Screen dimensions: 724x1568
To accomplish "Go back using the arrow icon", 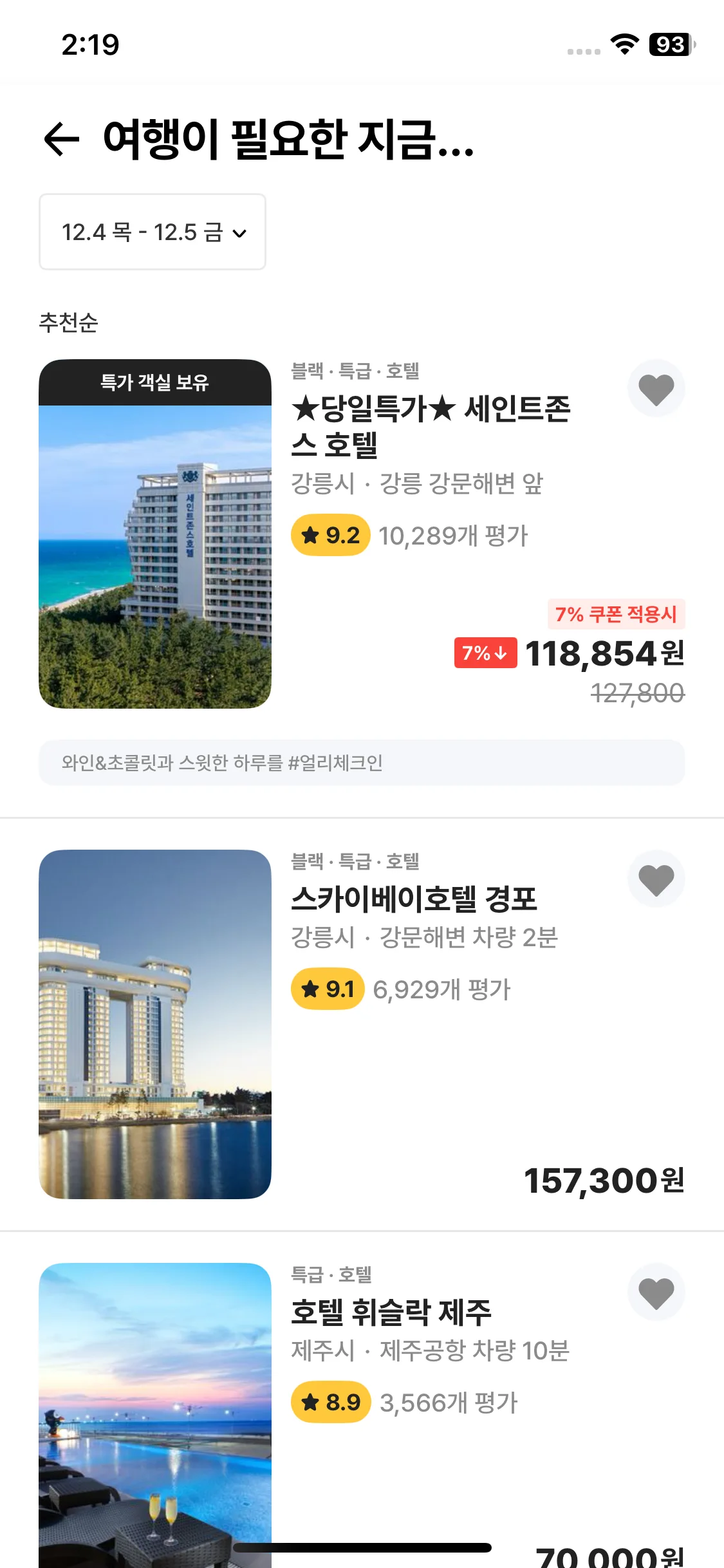I will pos(61,138).
